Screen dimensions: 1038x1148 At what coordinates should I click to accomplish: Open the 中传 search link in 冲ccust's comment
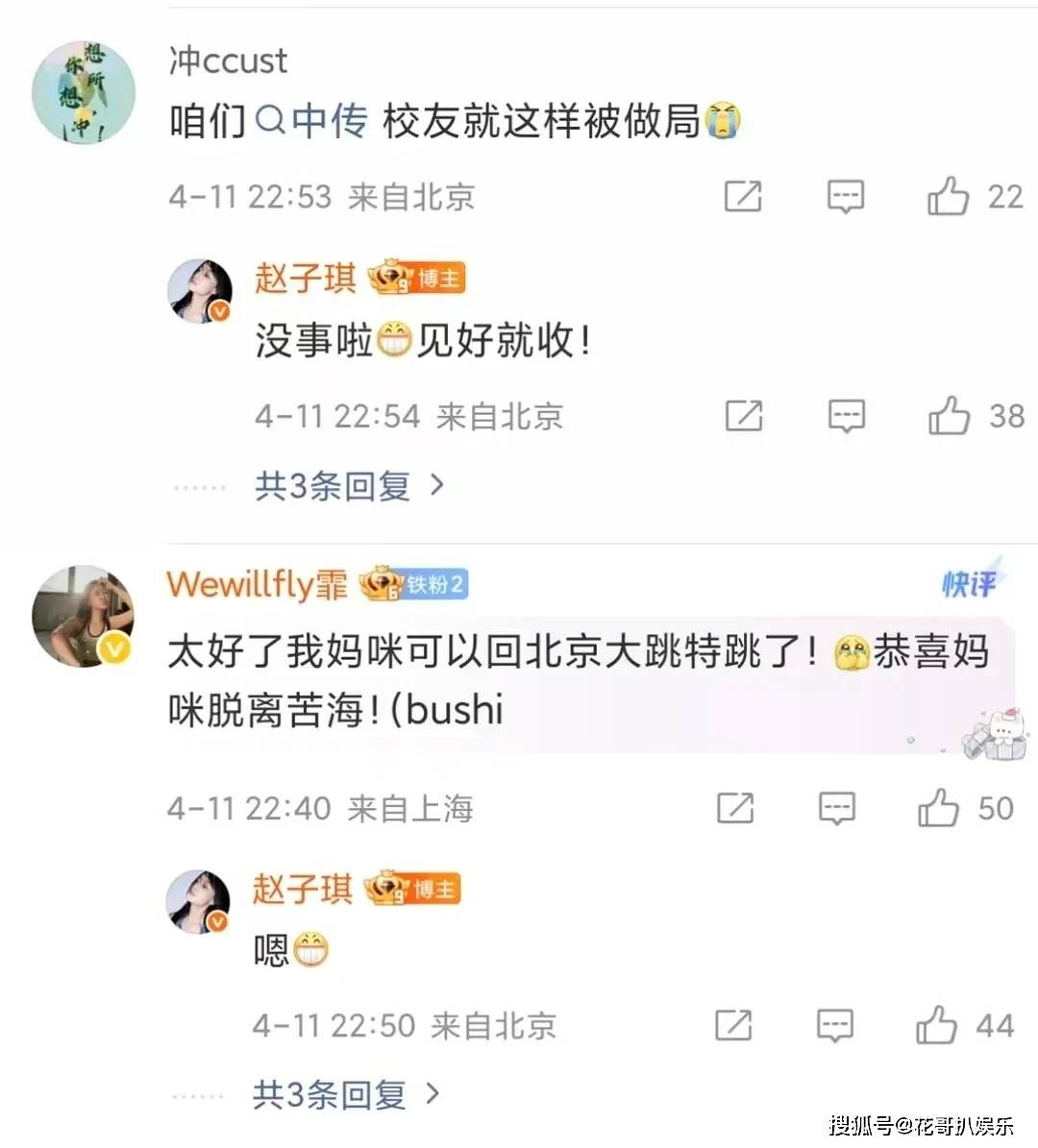pyautogui.click(x=313, y=121)
